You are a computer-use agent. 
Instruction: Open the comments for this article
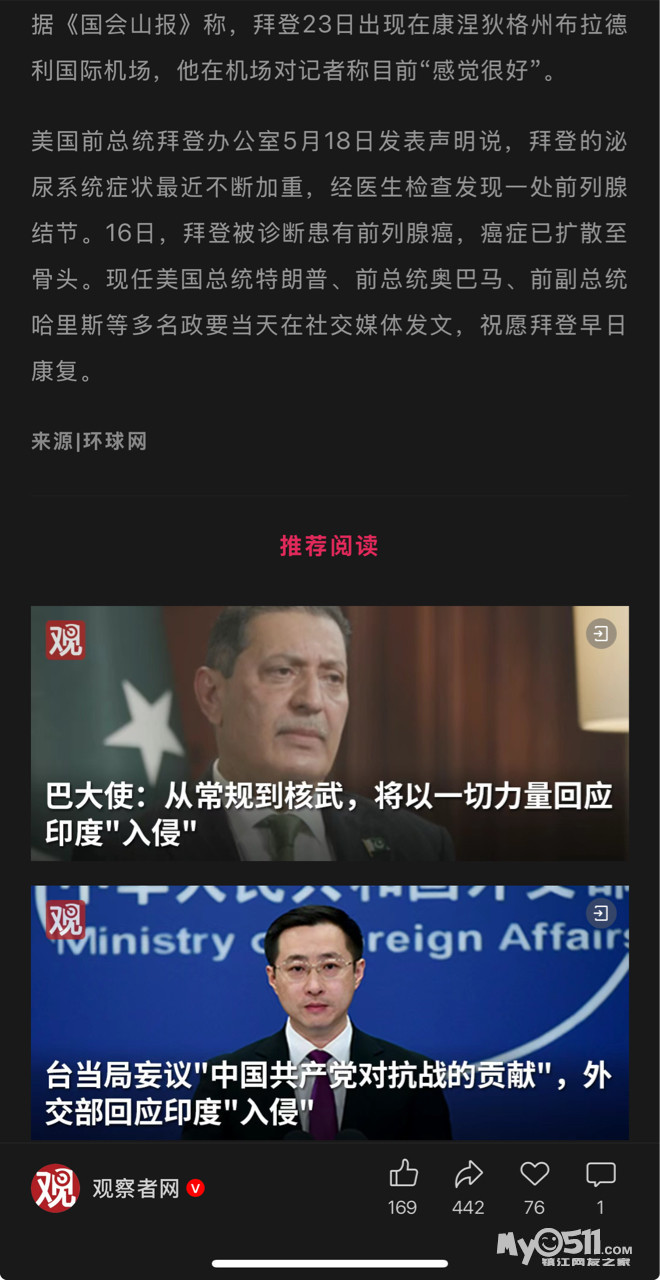(600, 1174)
